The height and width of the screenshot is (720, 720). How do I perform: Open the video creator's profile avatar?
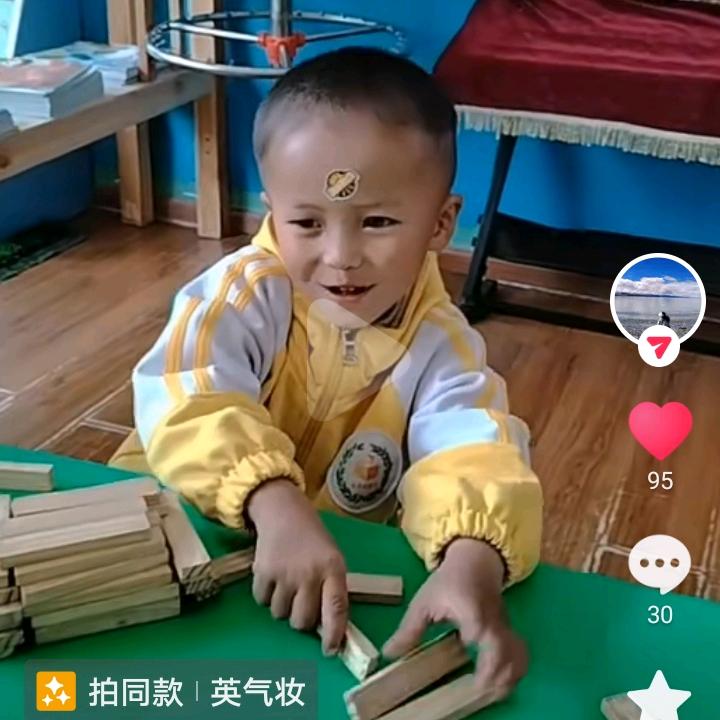pos(657,299)
